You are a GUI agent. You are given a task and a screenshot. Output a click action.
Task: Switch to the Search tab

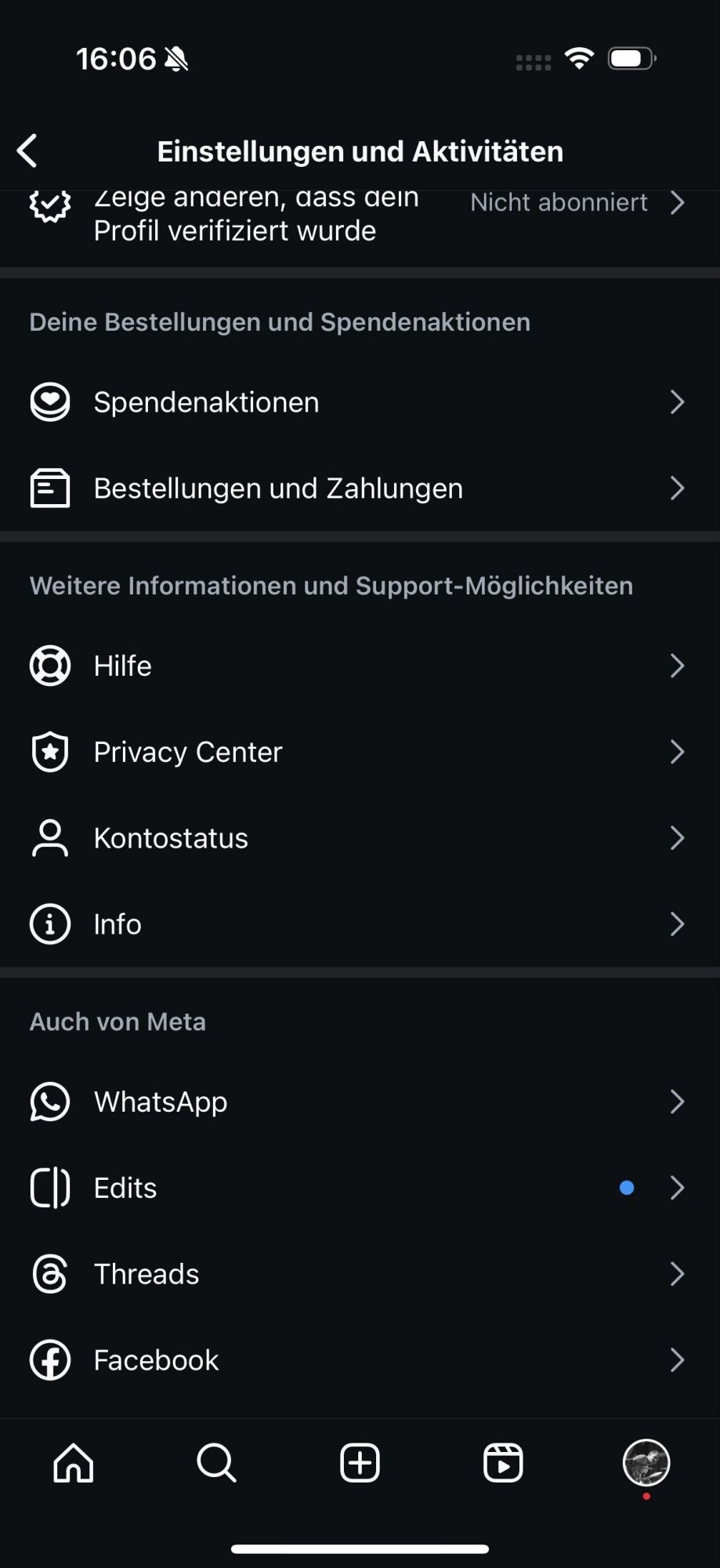click(216, 1463)
